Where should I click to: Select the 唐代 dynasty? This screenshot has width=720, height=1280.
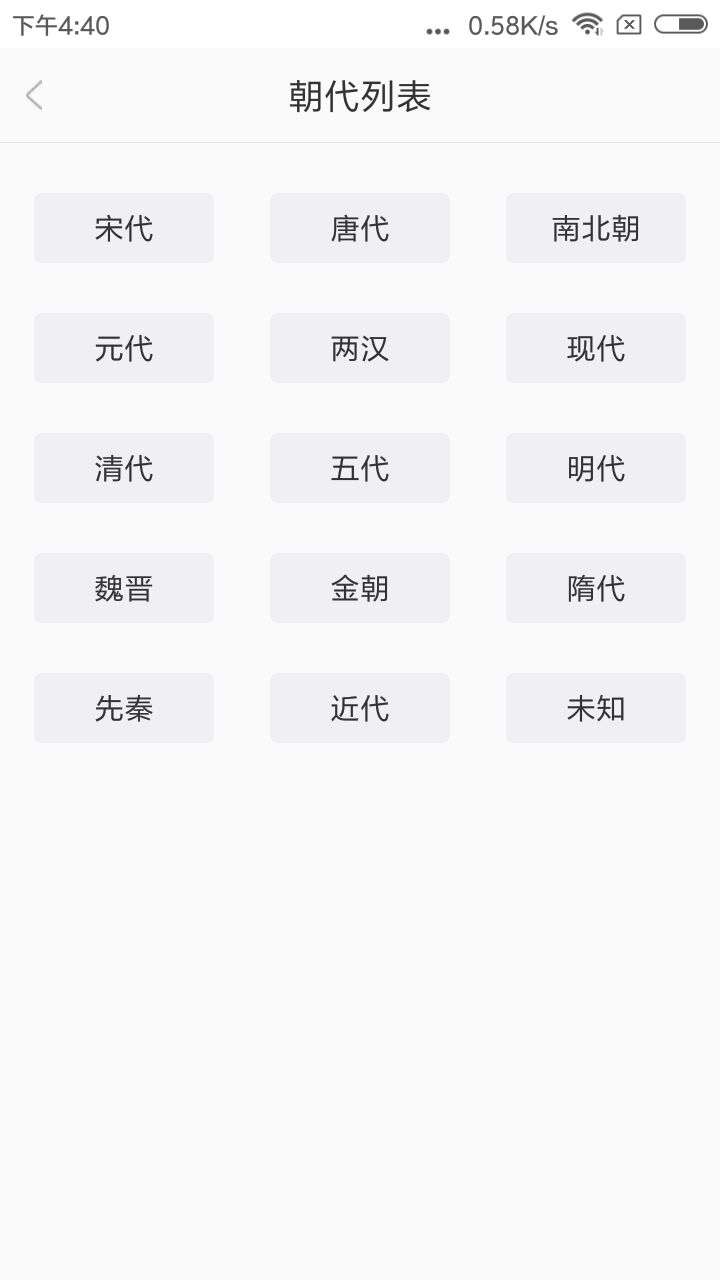pos(359,227)
